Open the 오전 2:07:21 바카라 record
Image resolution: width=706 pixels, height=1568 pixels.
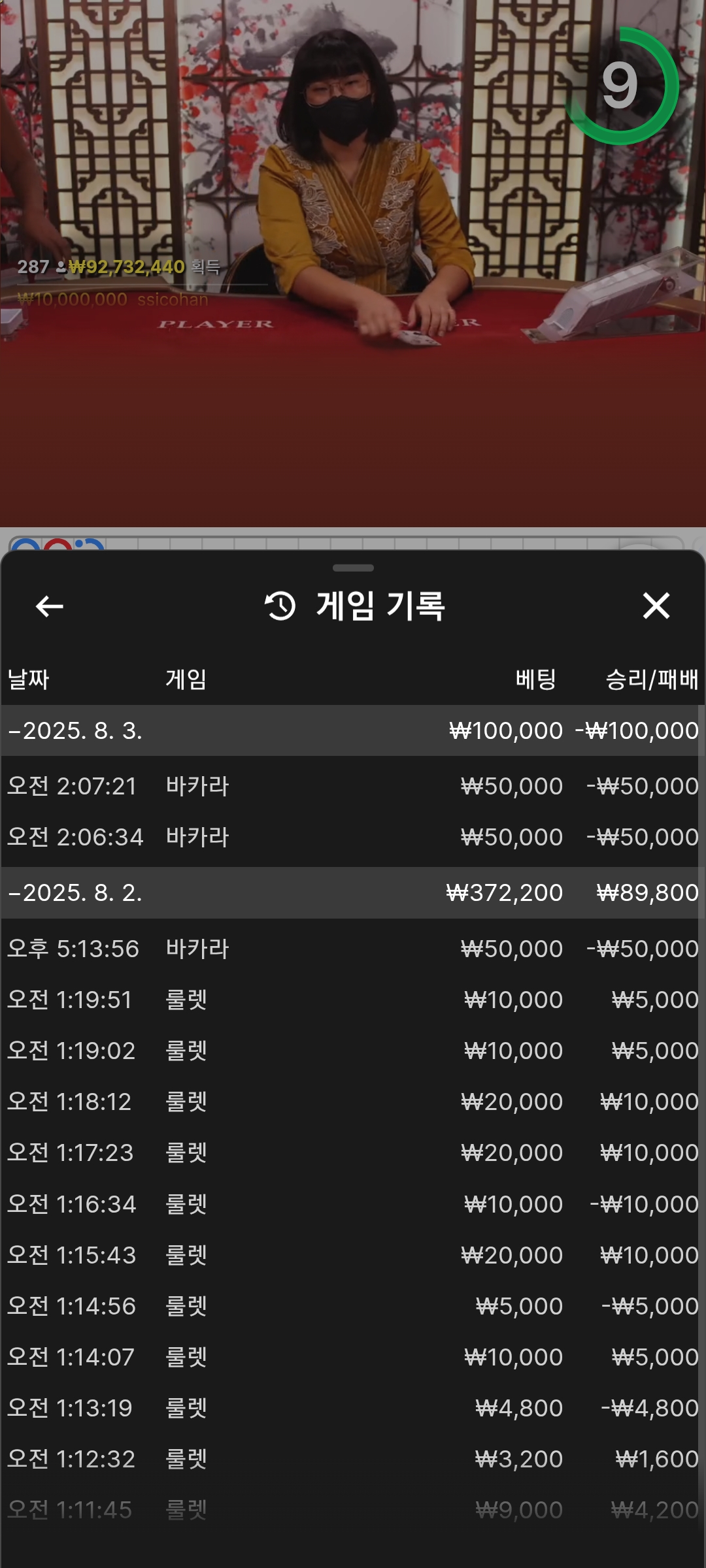point(353,786)
